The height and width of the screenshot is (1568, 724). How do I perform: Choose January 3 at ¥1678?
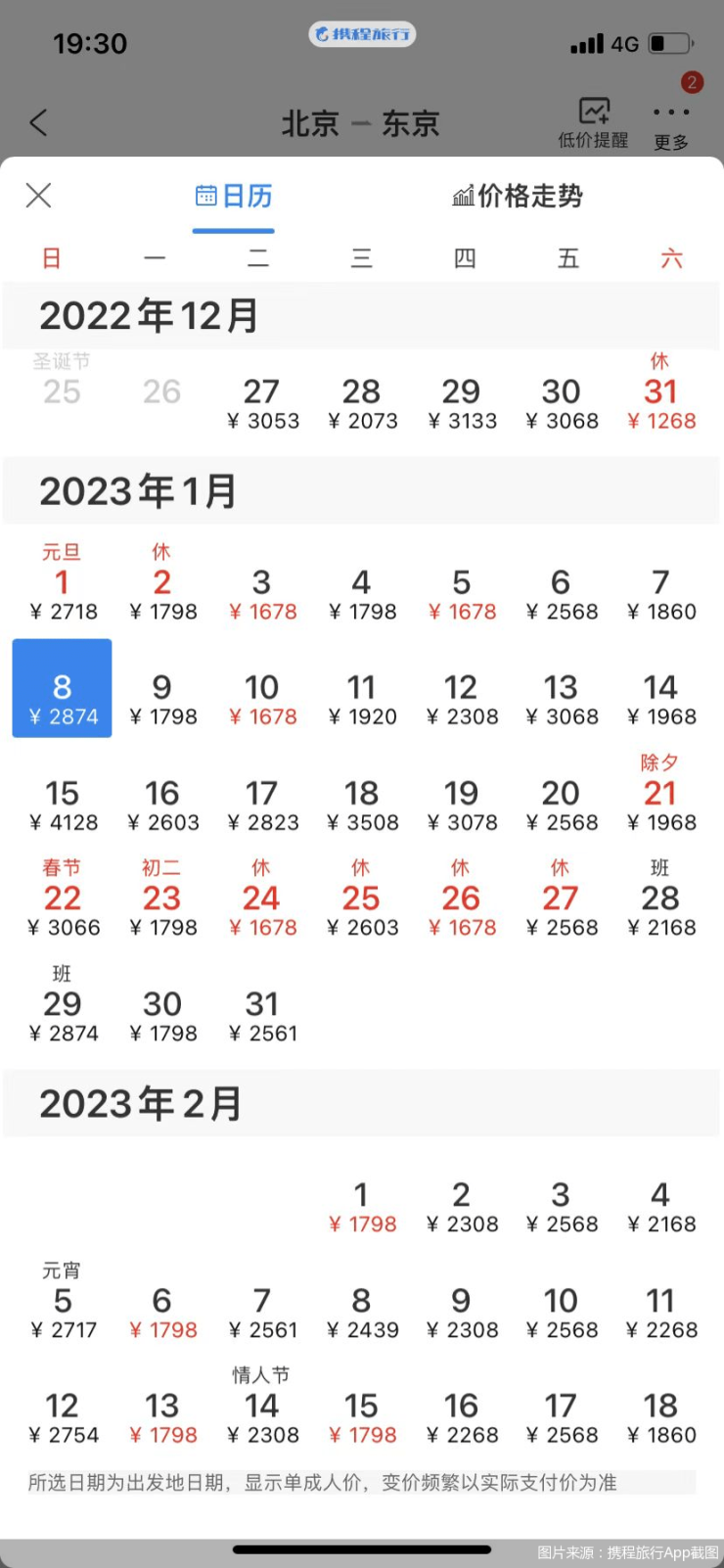[262, 594]
